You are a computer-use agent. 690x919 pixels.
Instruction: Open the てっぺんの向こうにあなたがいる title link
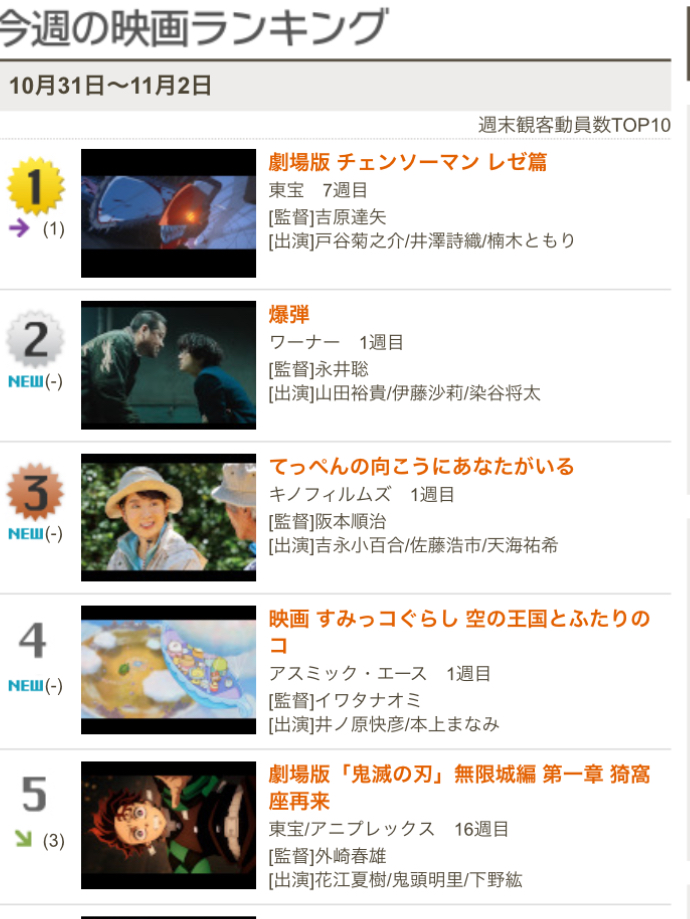point(422,467)
